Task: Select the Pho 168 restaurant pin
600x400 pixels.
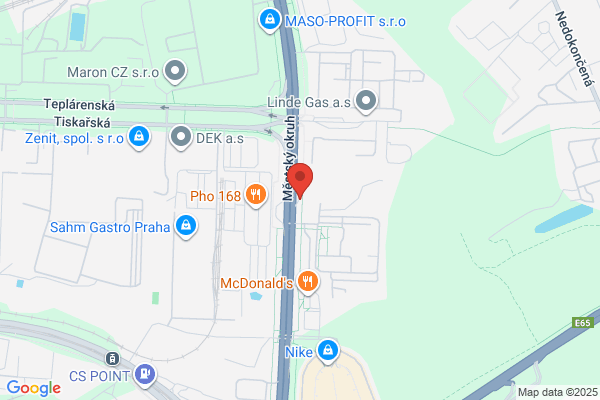Action: point(256,196)
